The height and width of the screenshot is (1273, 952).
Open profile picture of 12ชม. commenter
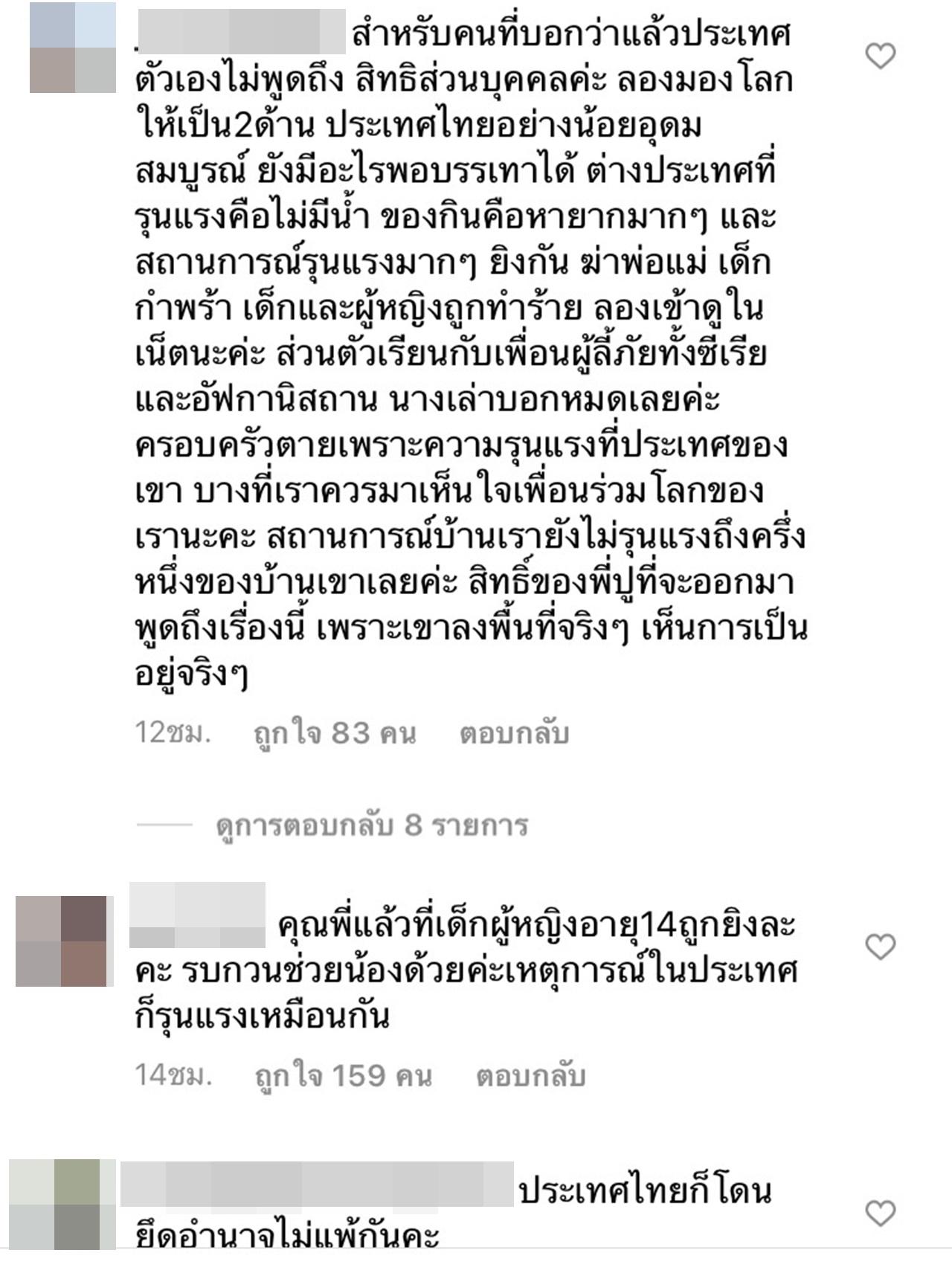click(x=73, y=48)
